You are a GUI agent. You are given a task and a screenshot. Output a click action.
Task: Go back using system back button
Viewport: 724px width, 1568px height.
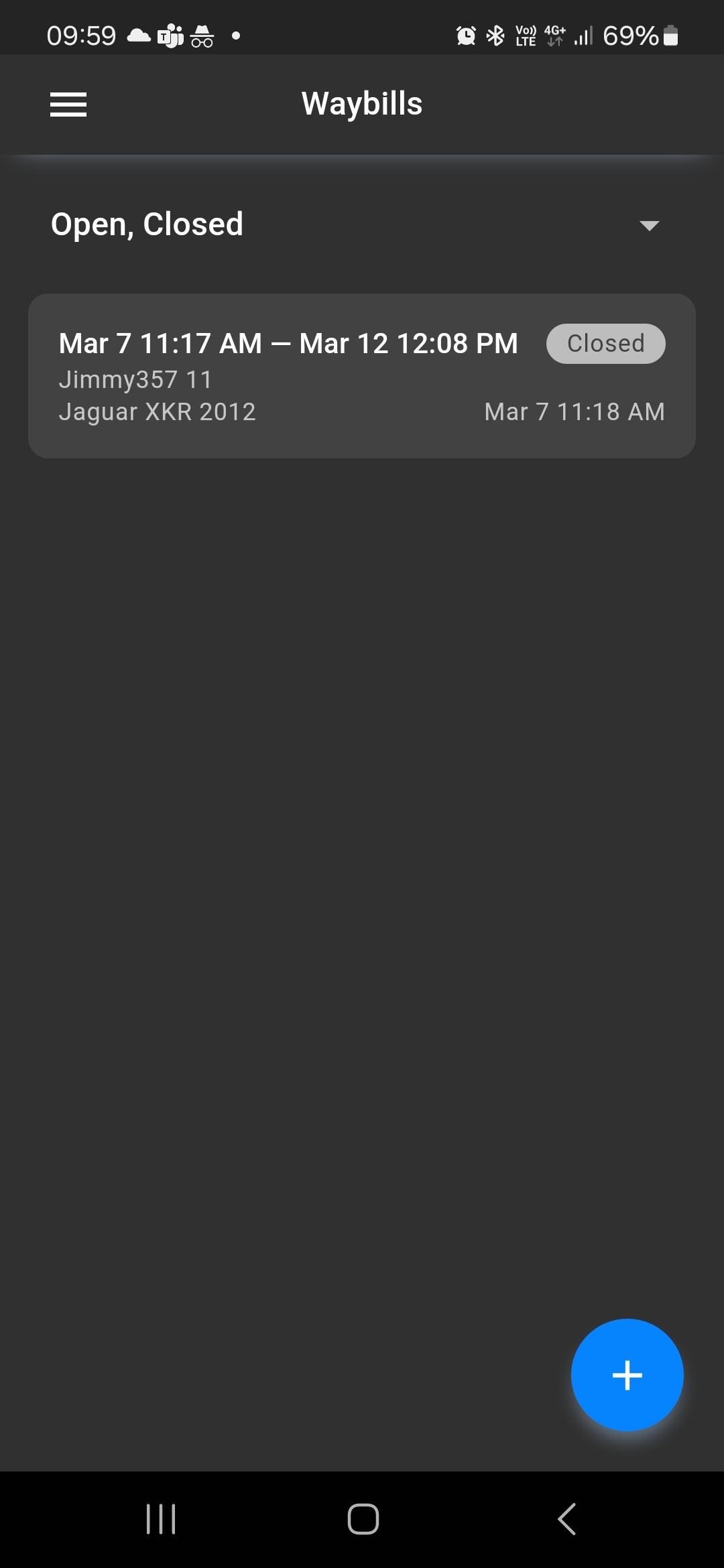point(567,1518)
